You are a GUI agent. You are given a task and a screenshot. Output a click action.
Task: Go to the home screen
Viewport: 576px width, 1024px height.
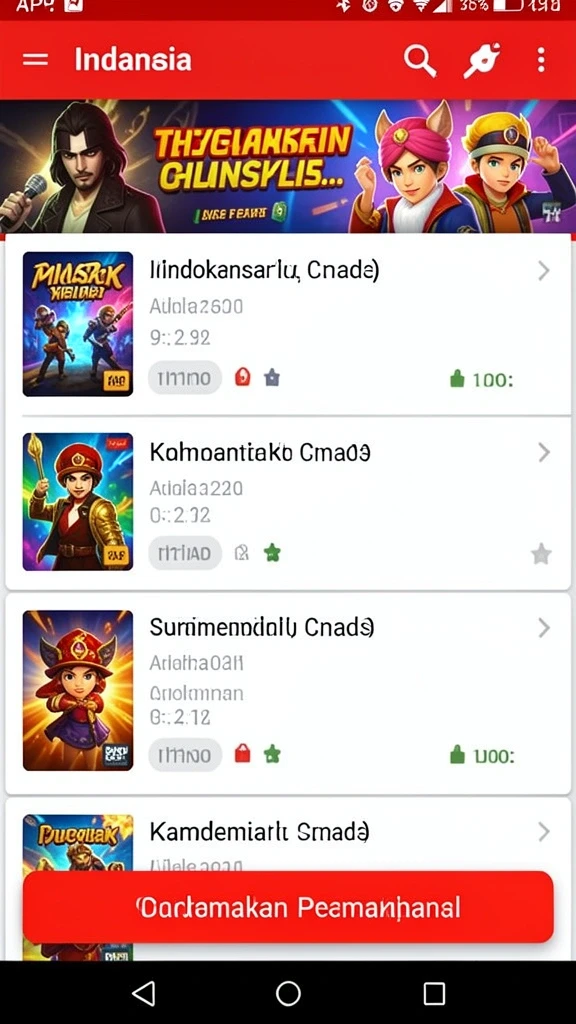[288, 993]
